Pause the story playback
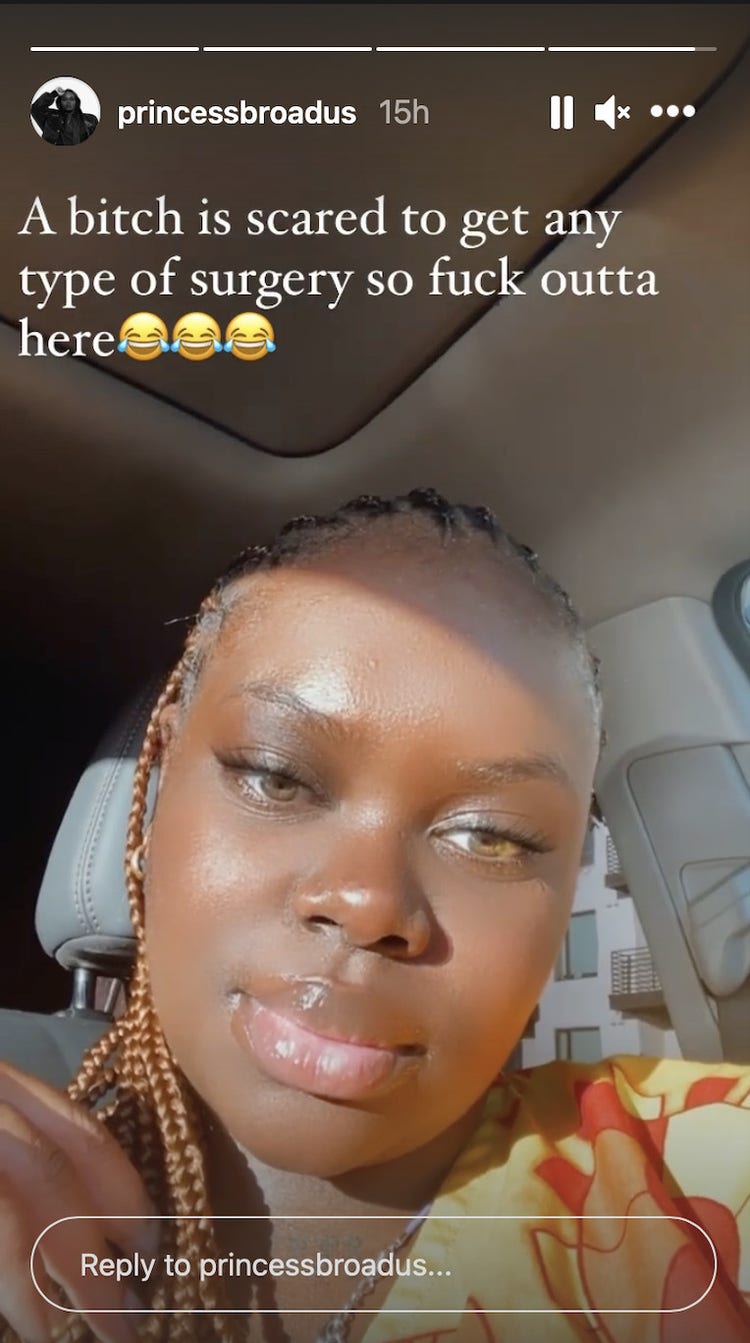Viewport: 750px width, 1343px height. (x=561, y=113)
